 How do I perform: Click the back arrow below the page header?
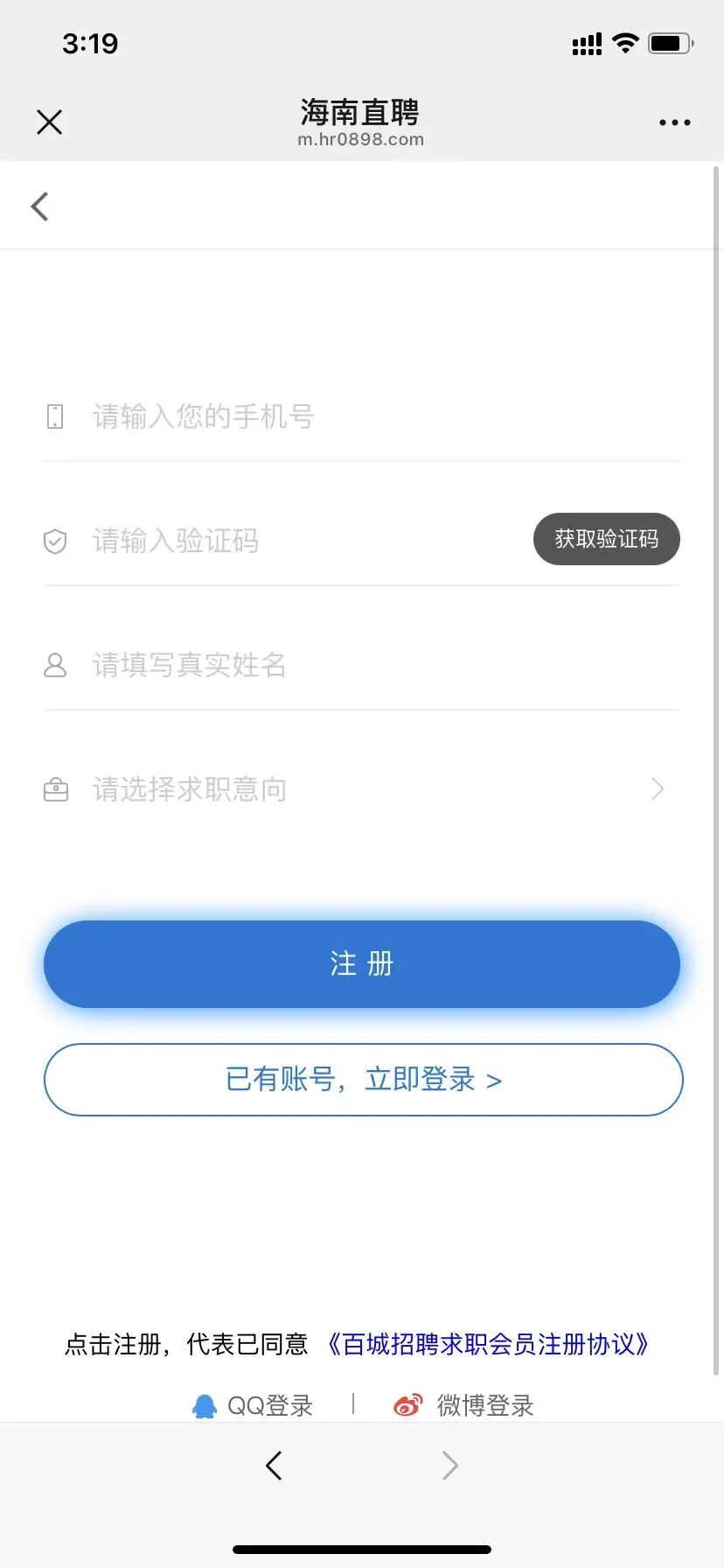(38, 206)
